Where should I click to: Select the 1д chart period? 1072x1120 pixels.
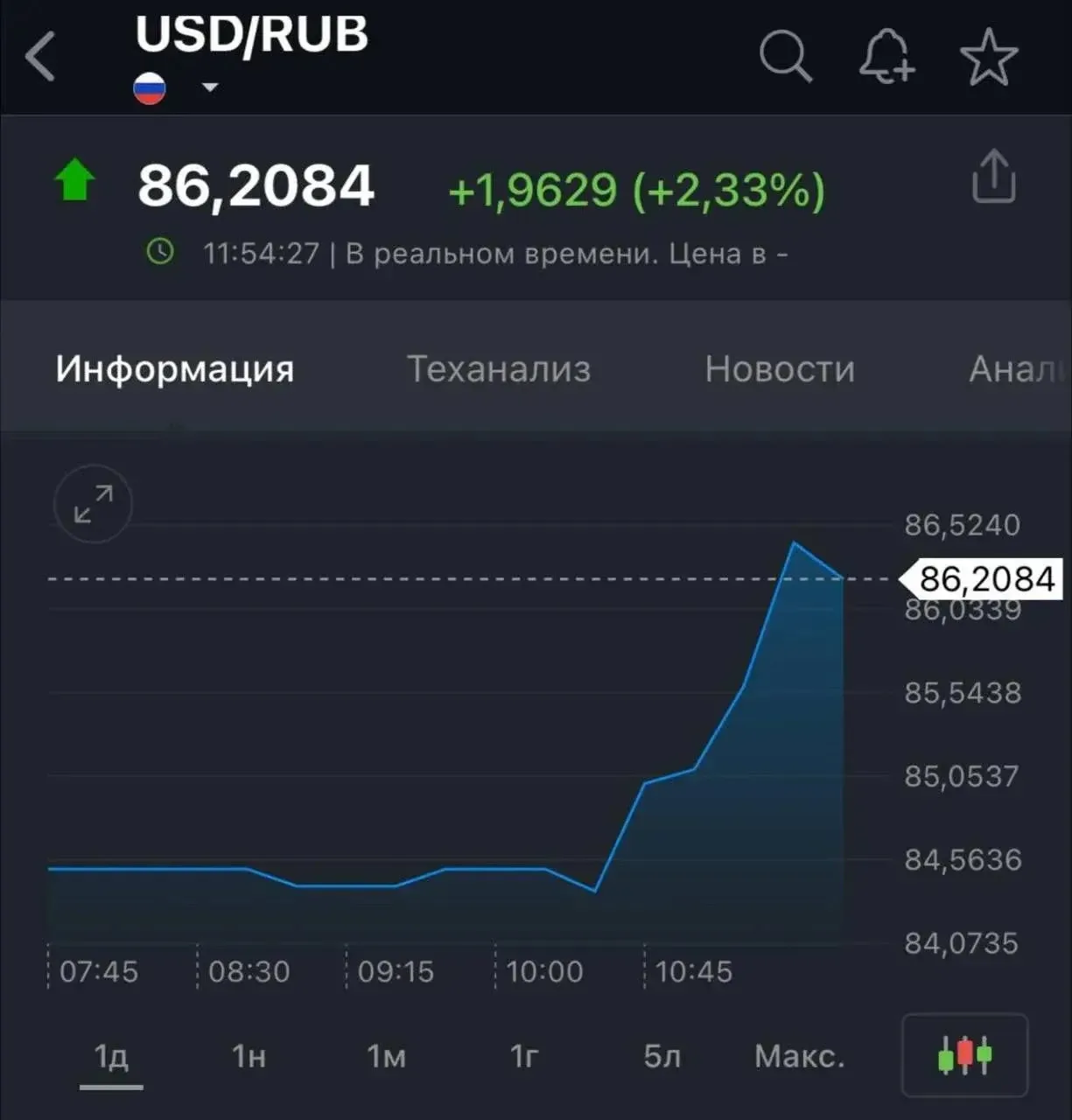point(111,1056)
